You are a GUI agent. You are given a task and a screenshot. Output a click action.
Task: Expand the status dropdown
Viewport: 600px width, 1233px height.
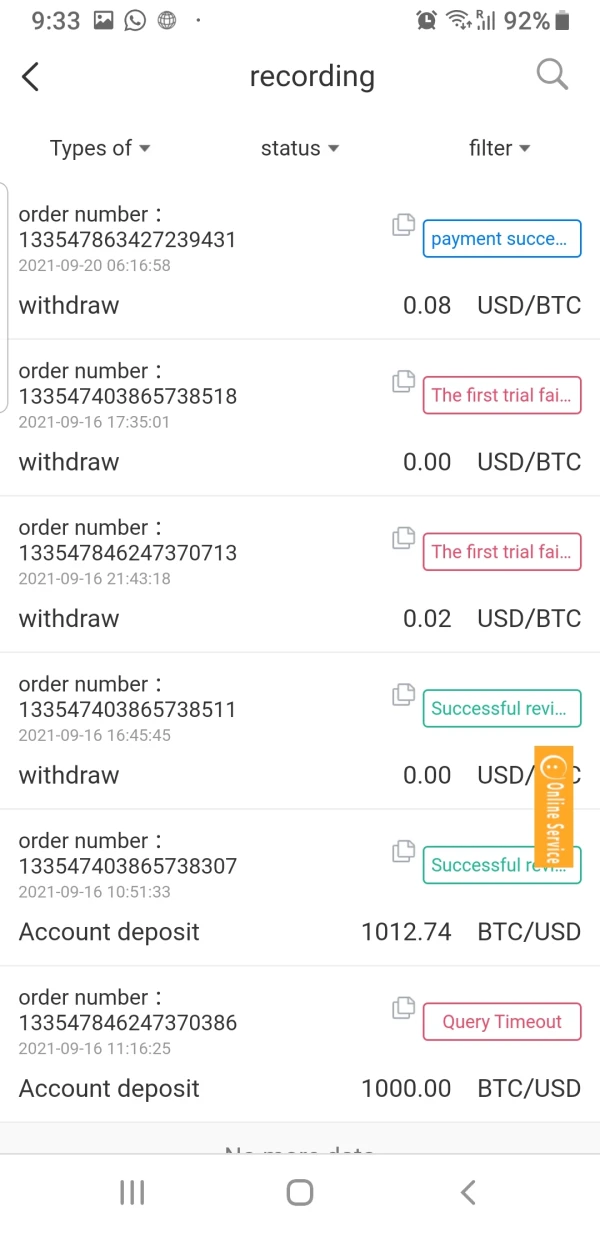[x=300, y=148]
